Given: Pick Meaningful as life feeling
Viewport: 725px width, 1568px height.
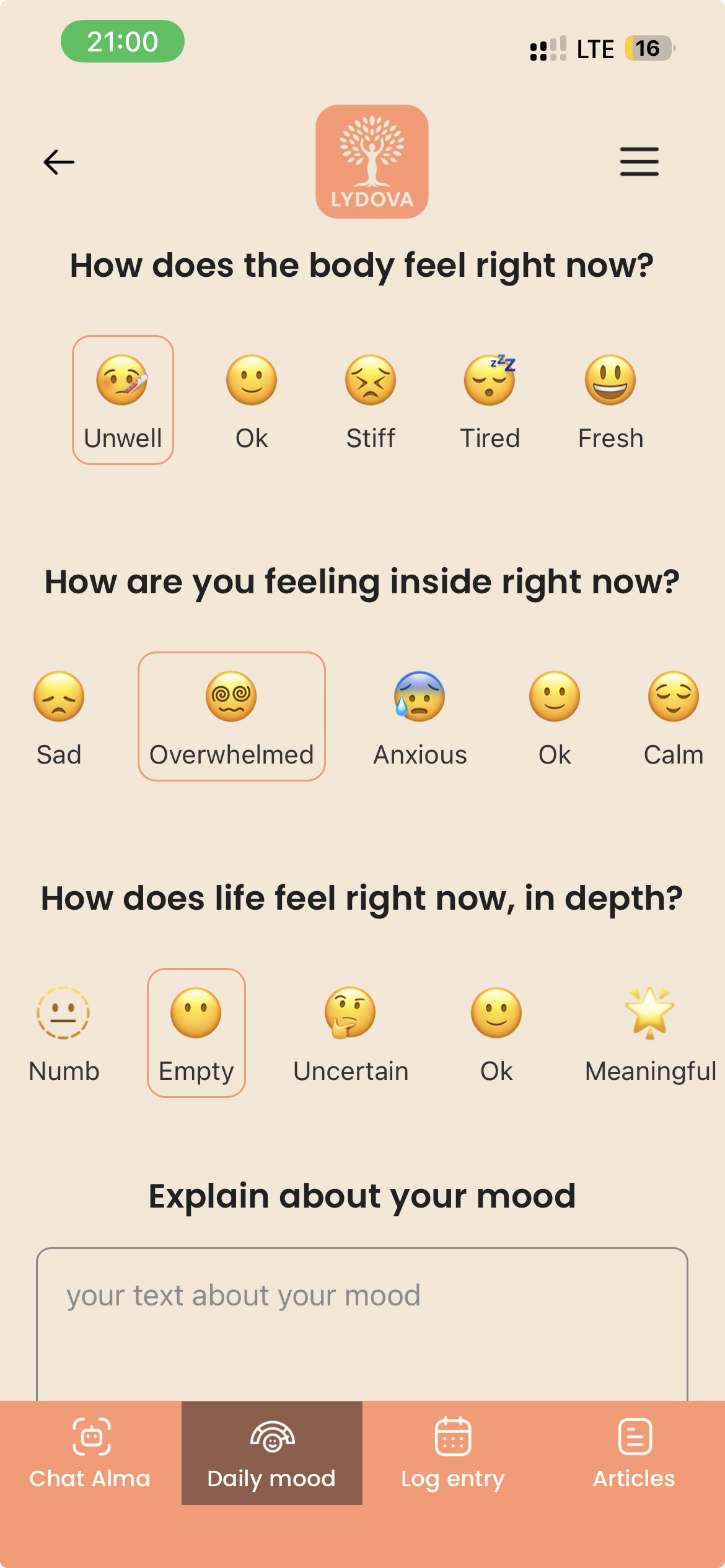Looking at the screenshot, I should 650,1034.
